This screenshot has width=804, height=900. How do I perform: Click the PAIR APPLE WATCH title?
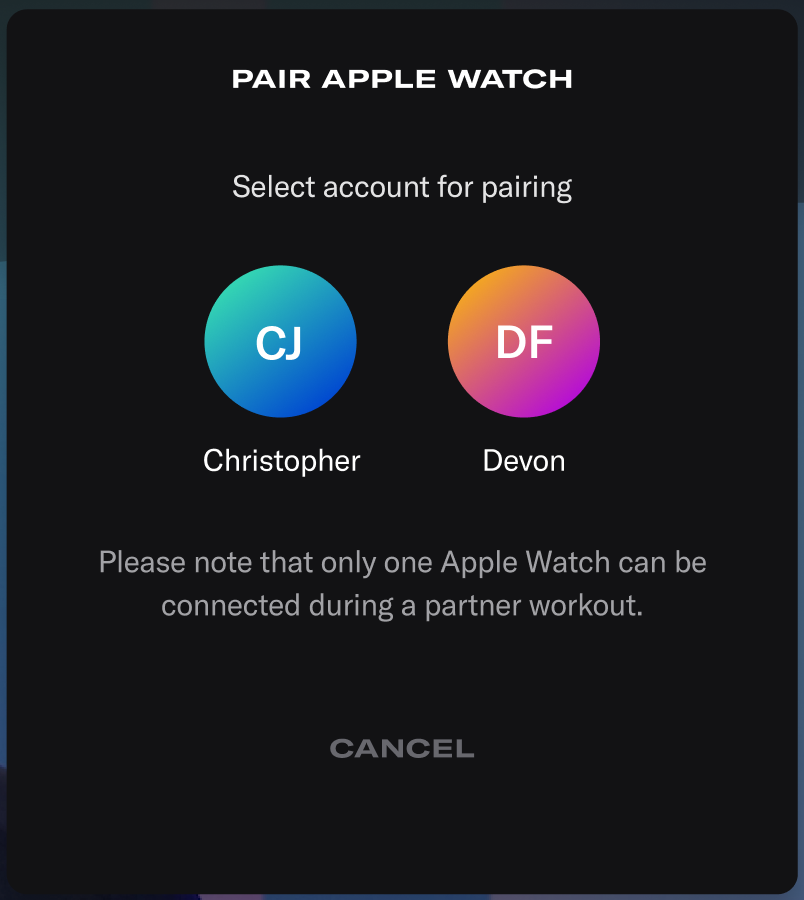coord(401,79)
